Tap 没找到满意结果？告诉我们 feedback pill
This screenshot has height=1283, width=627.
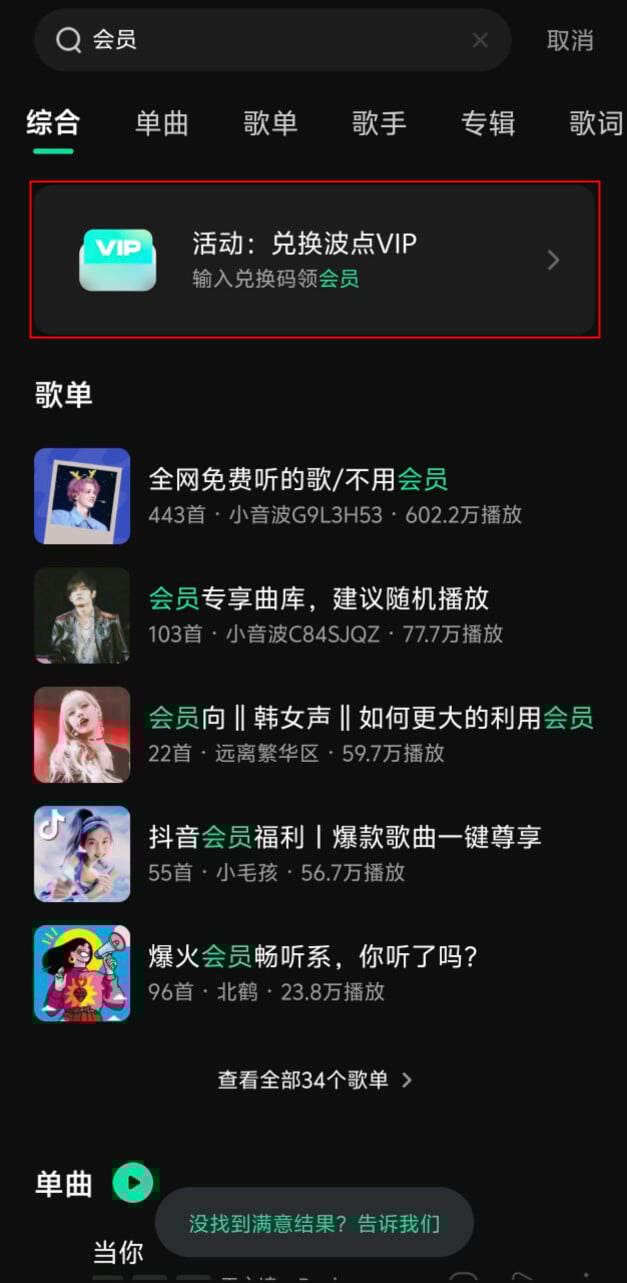pos(314,1223)
